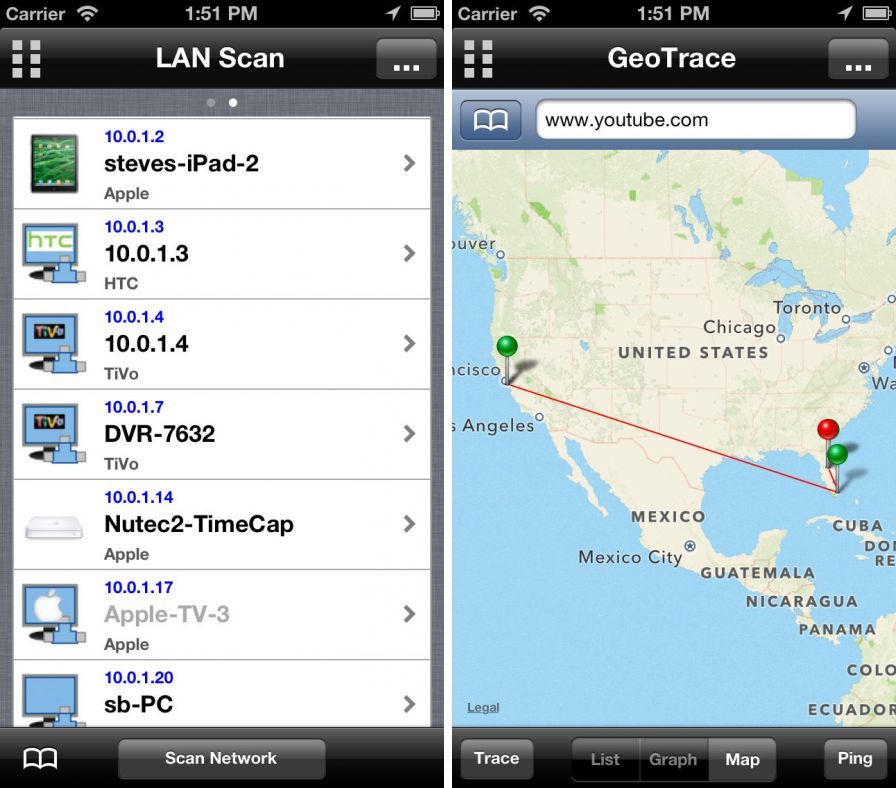
Task: Switch to the List view
Action: [605, 759]
